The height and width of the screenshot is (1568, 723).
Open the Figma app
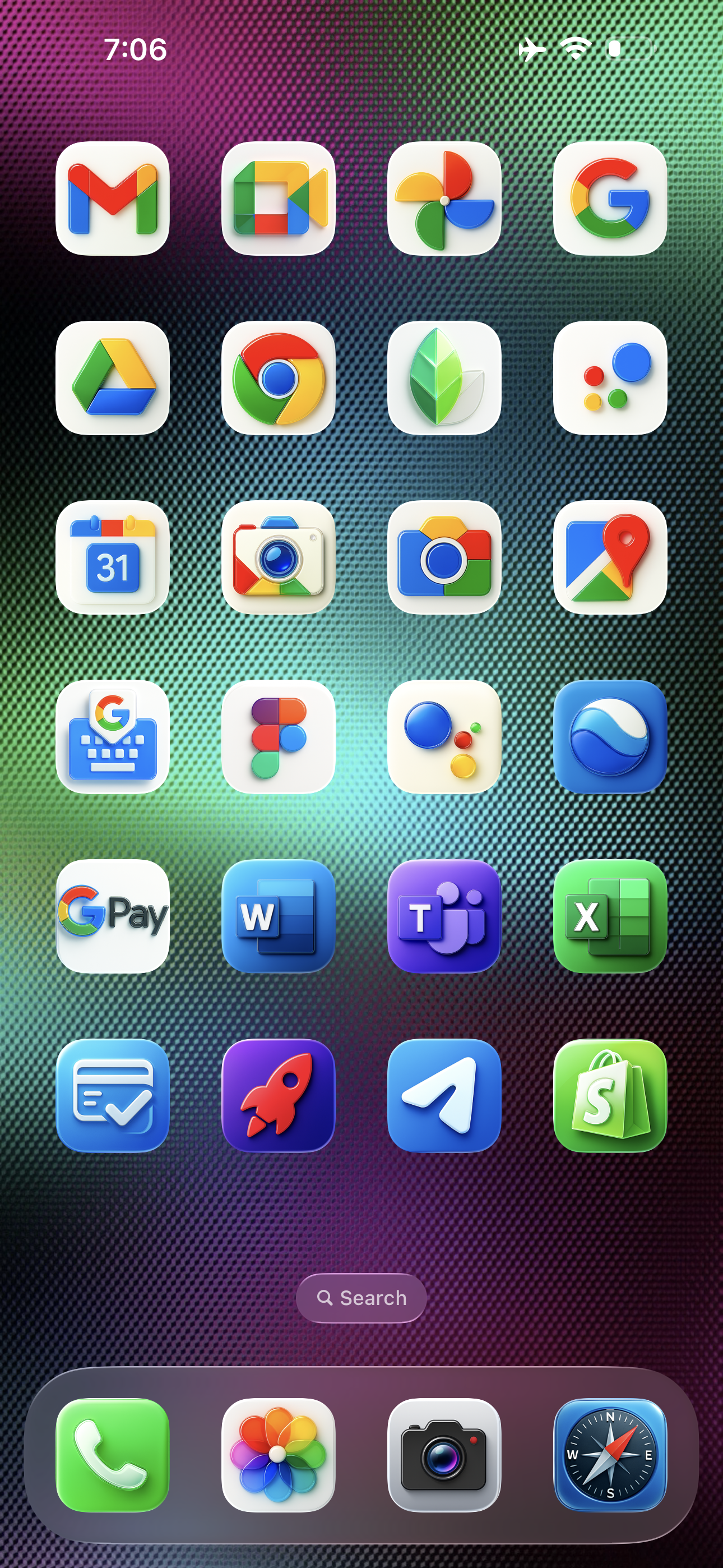pyautogui.click(x=278, y=736)
